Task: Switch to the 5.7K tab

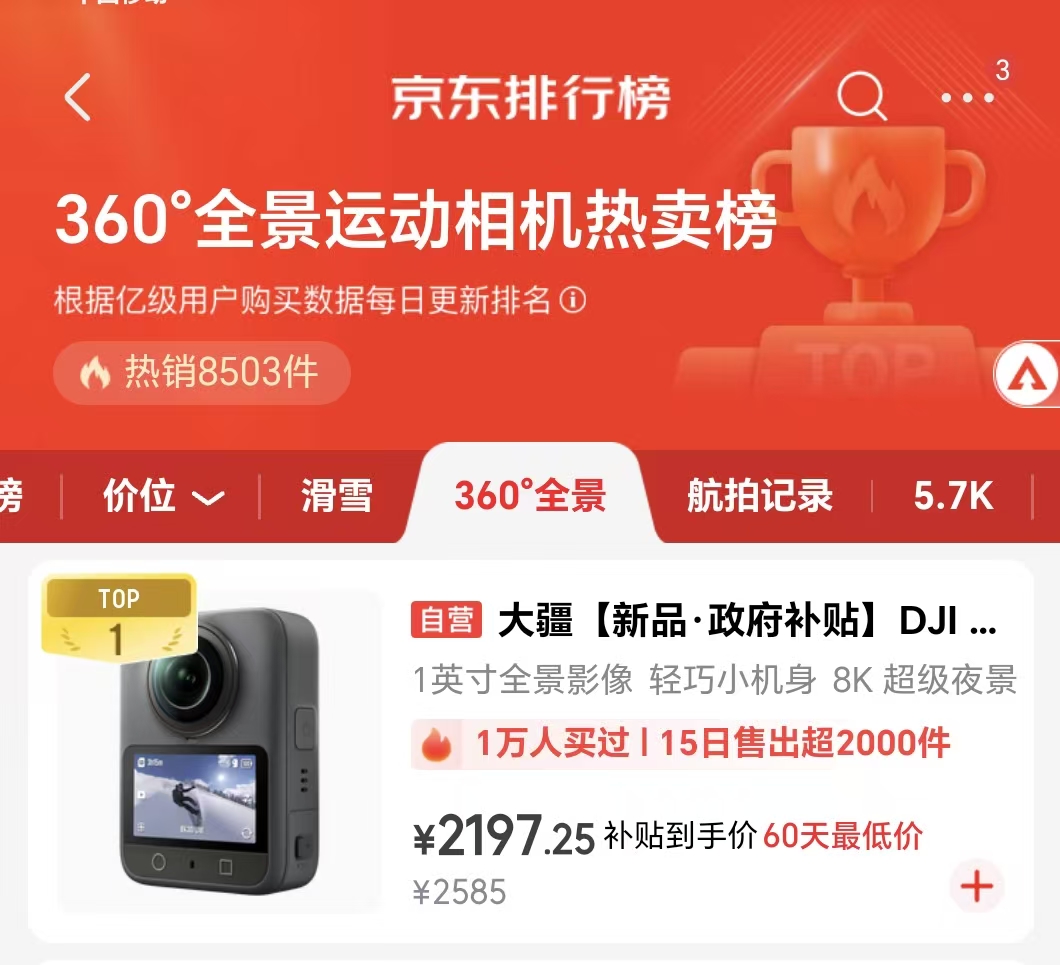Action: [x=953, y=496]
